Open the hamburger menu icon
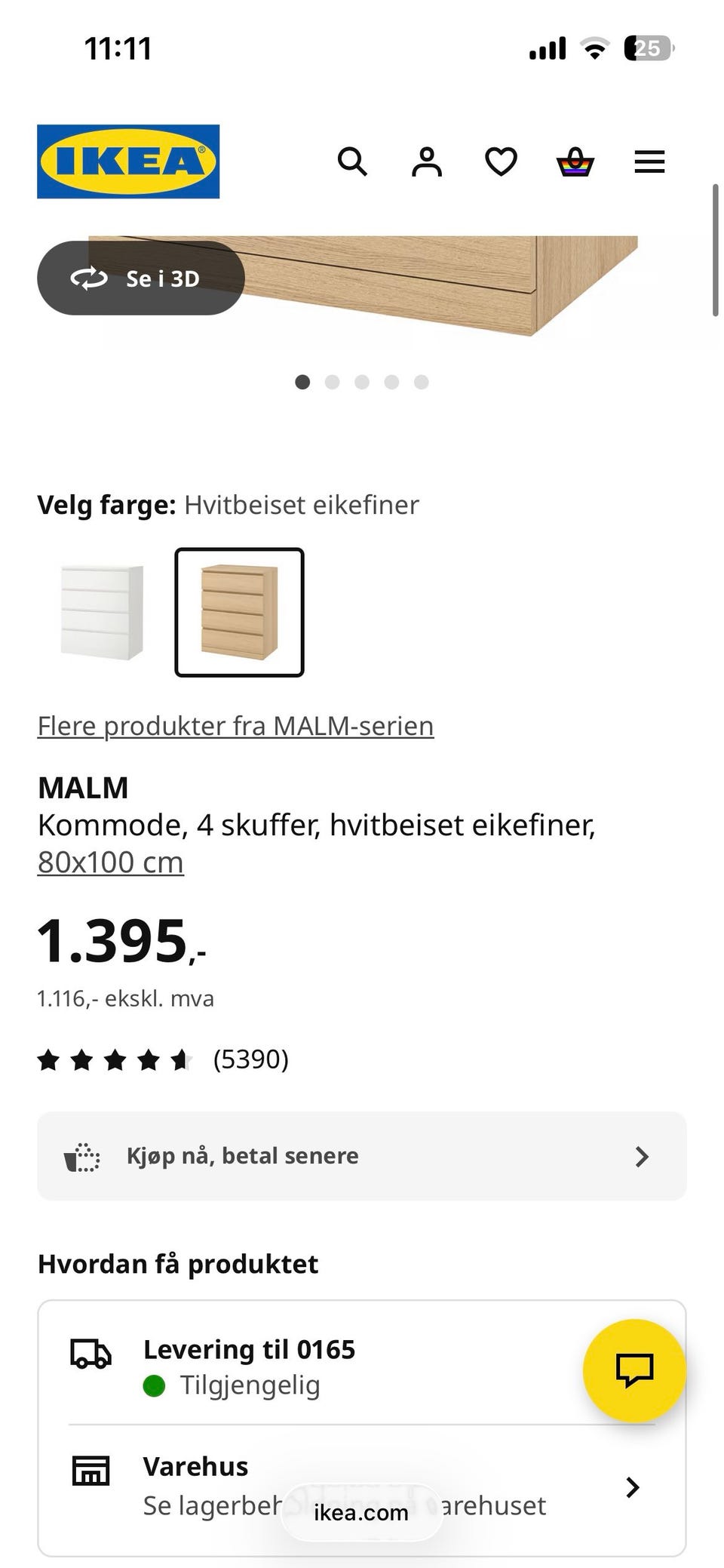This screenshot has height=1568, width=724. 649,161
